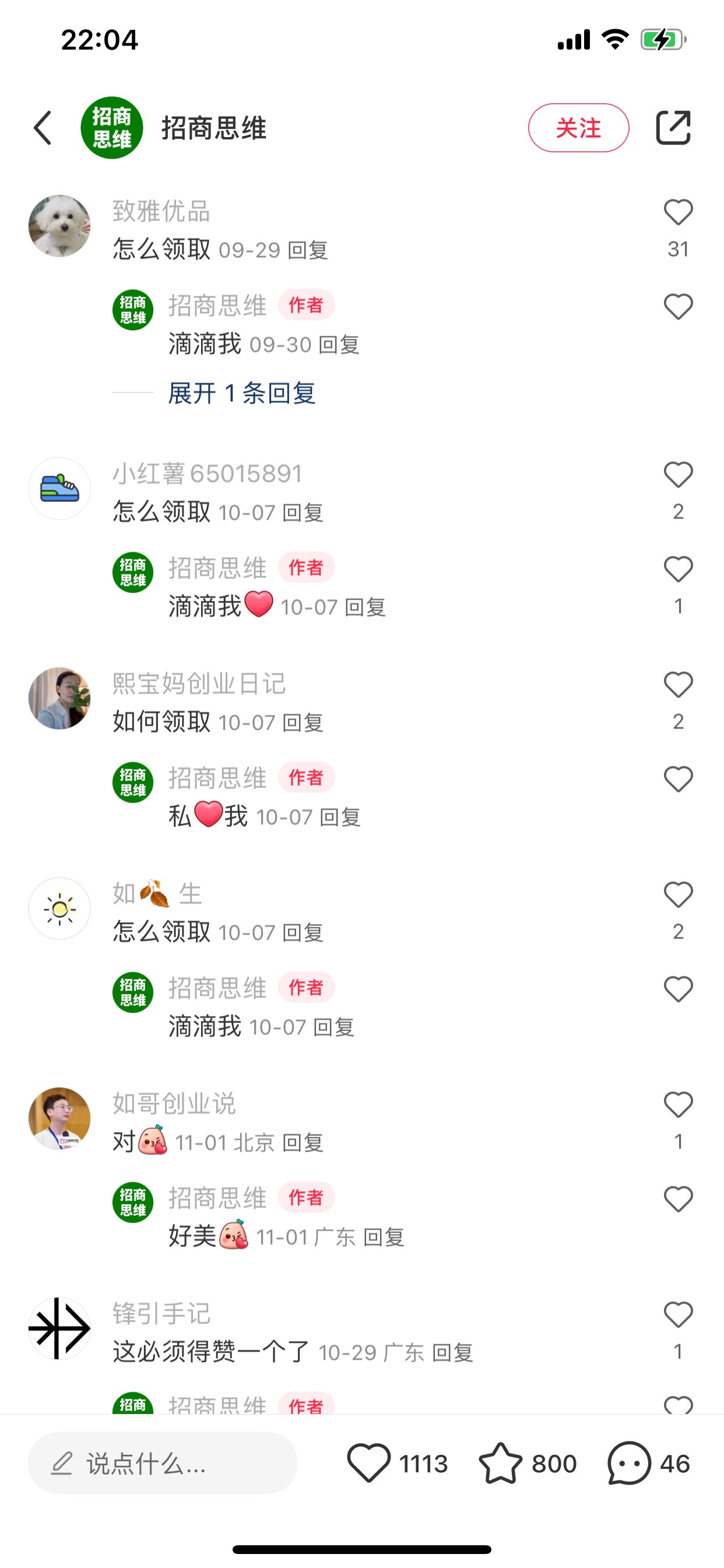The width and height of the screenshot is (724, 1568).
Task: Reply to 如哥创业说's comment
Action: coord(303,1143)
